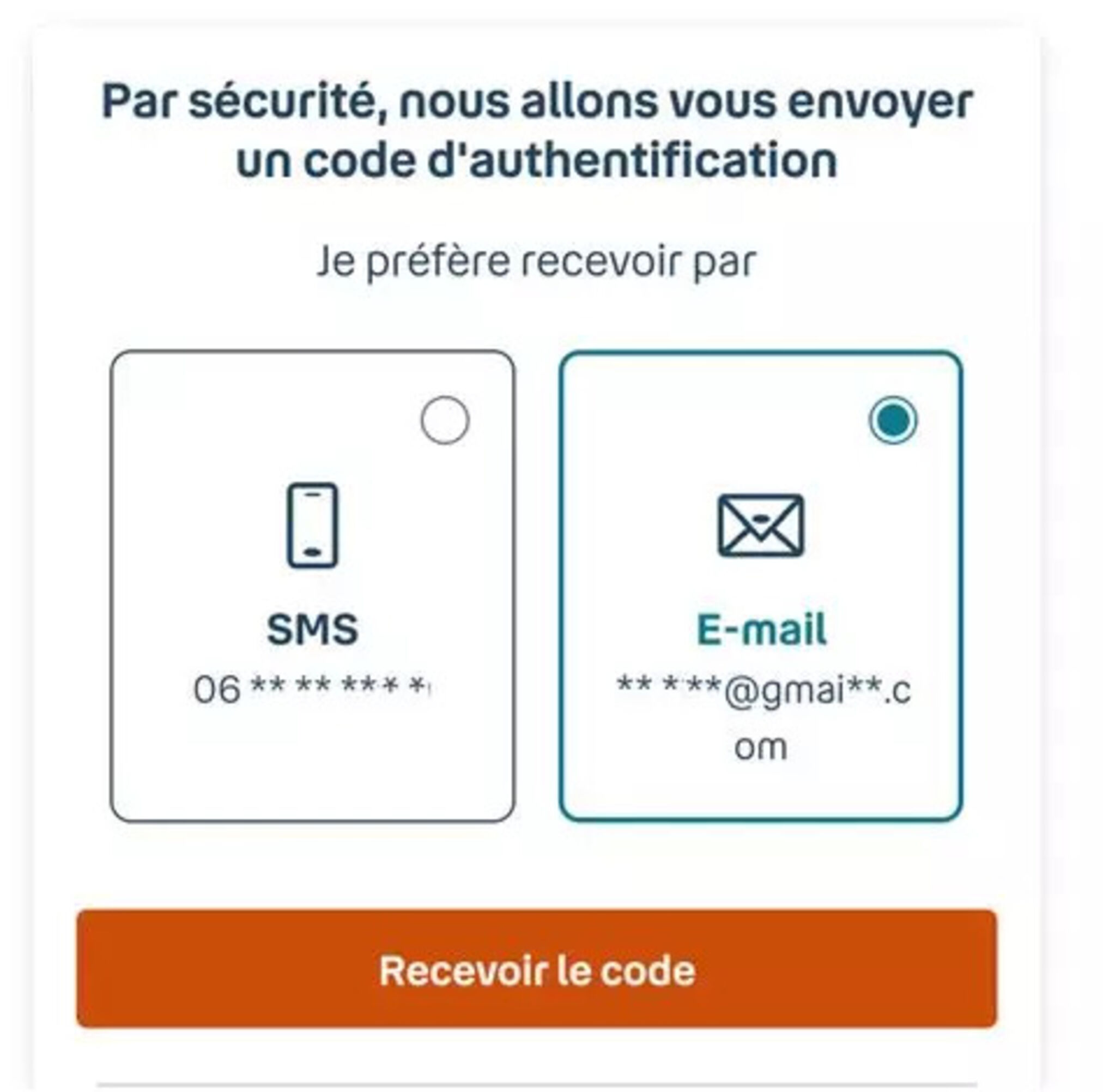
Task: Select SMS as the delivery method
Action: tap(312, 587)
